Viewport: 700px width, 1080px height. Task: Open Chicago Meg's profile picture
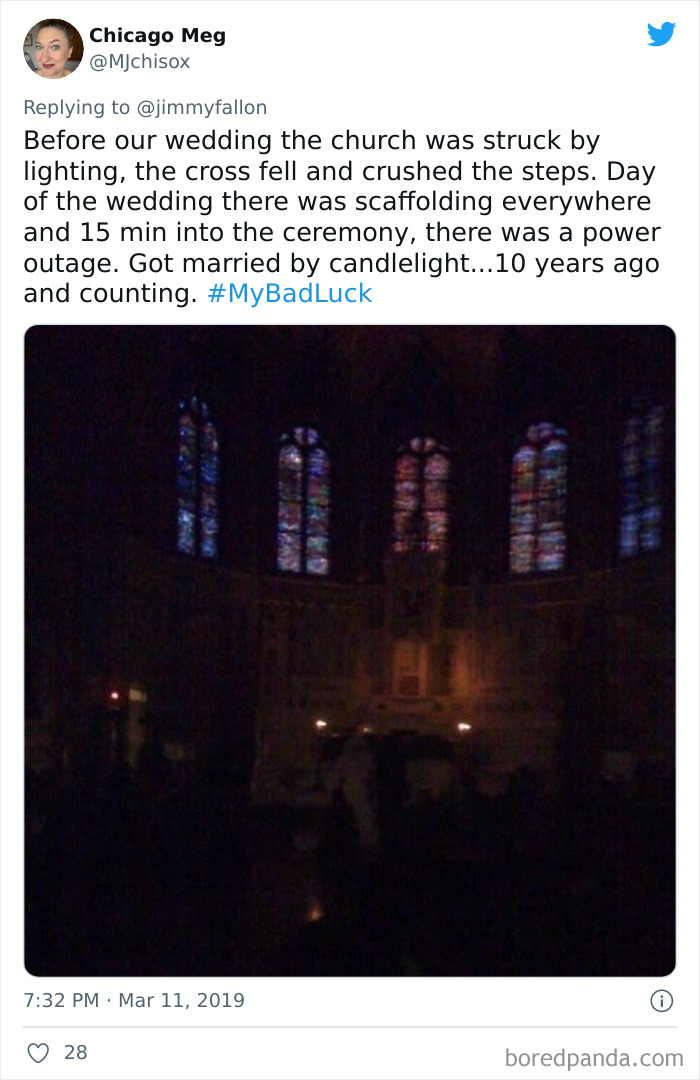click(53, 48)
